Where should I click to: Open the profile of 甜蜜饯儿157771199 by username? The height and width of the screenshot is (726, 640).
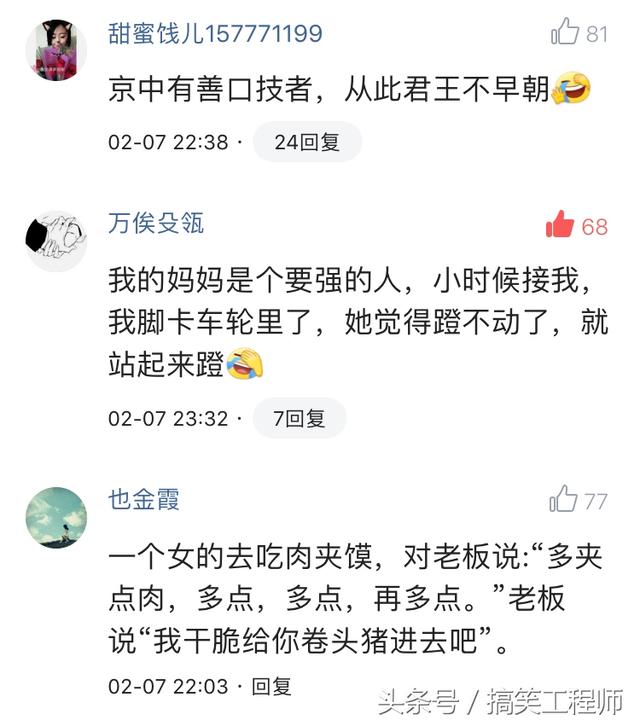[215, 33]
